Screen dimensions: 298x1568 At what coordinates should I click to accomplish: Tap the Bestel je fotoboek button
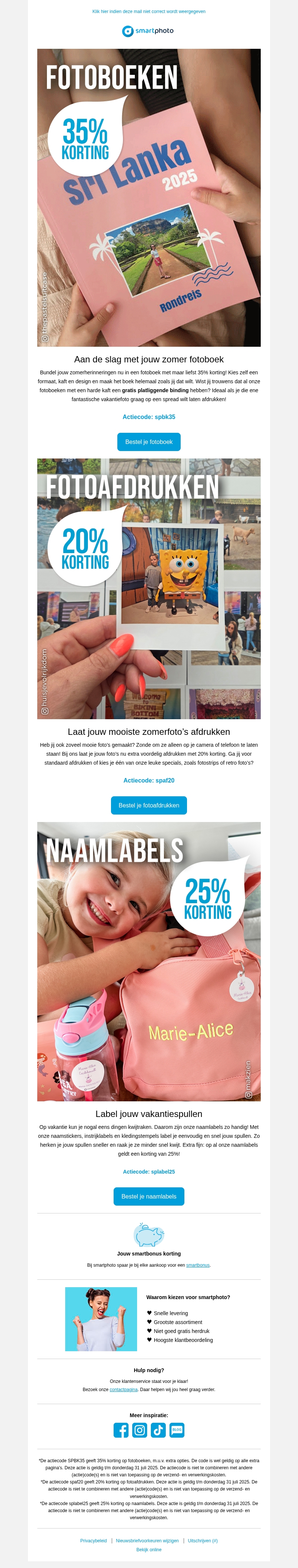click(148, 442)
